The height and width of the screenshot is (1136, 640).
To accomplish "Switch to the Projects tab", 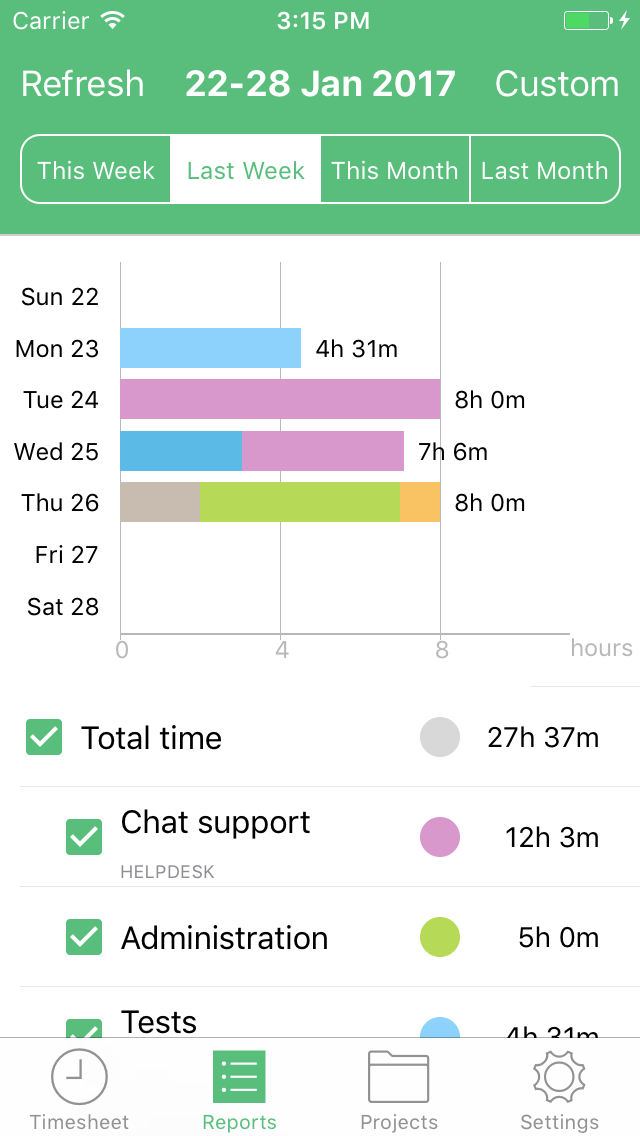I will (x=399, y=1090).
